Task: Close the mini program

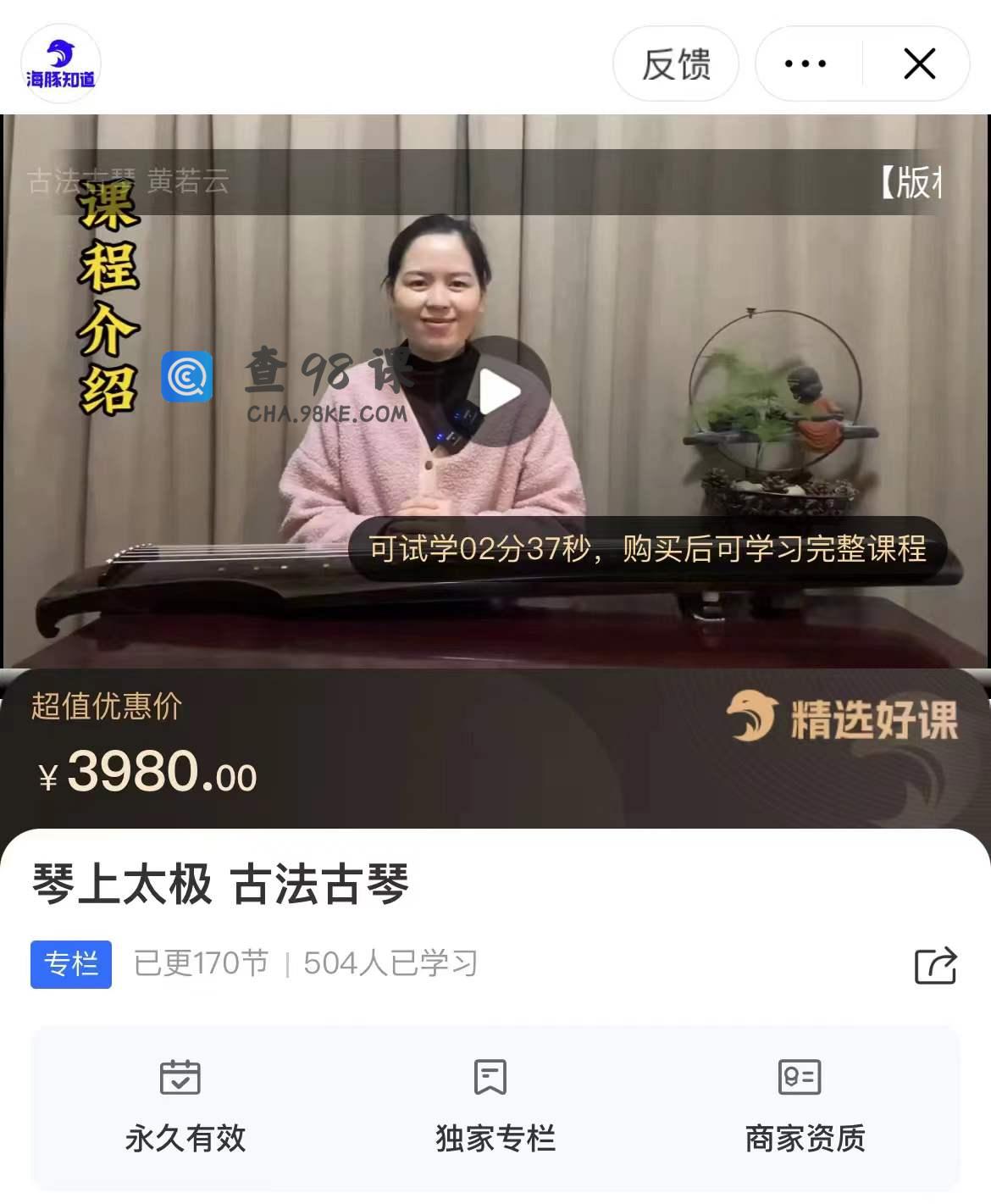Action: click(x=919, y=64)
